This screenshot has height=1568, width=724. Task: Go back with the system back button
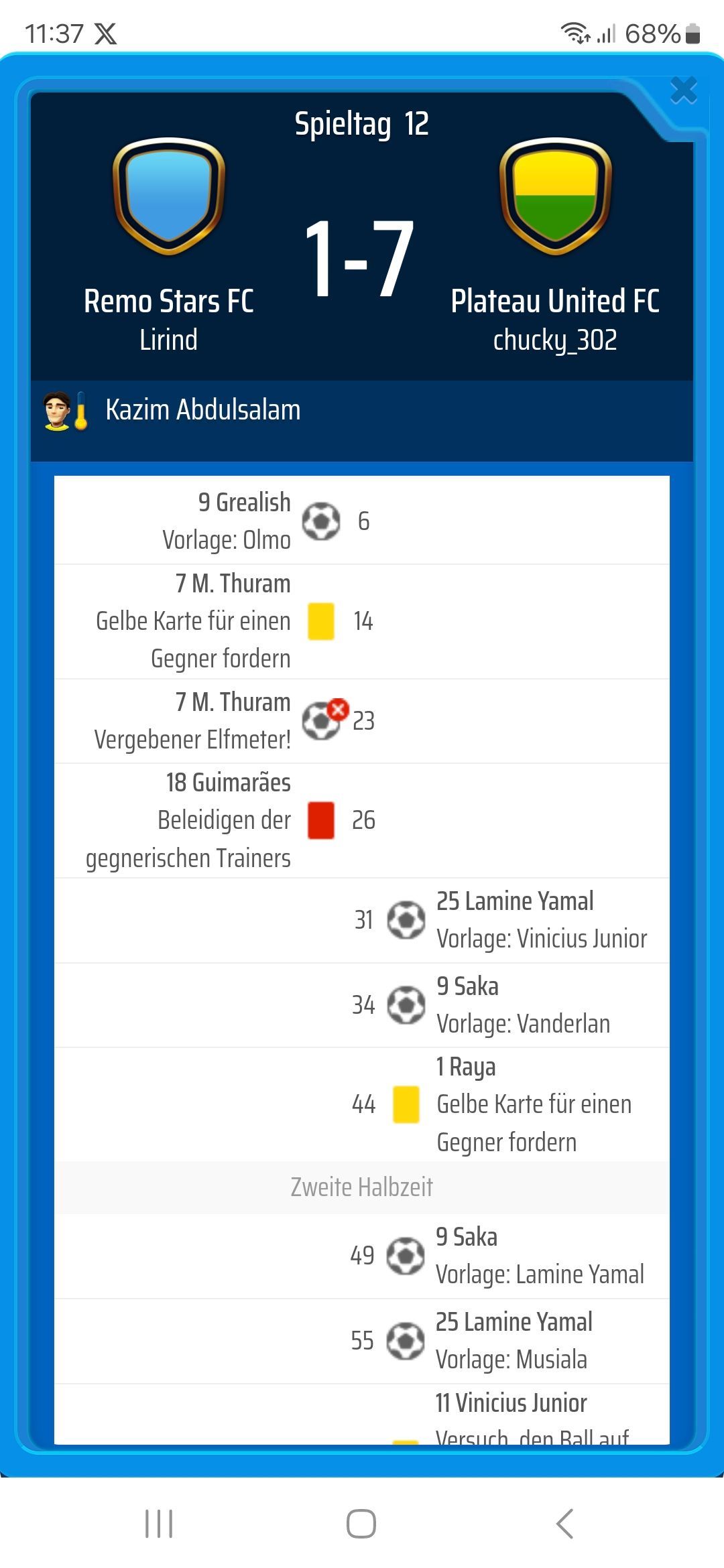tap(564, 1524)
